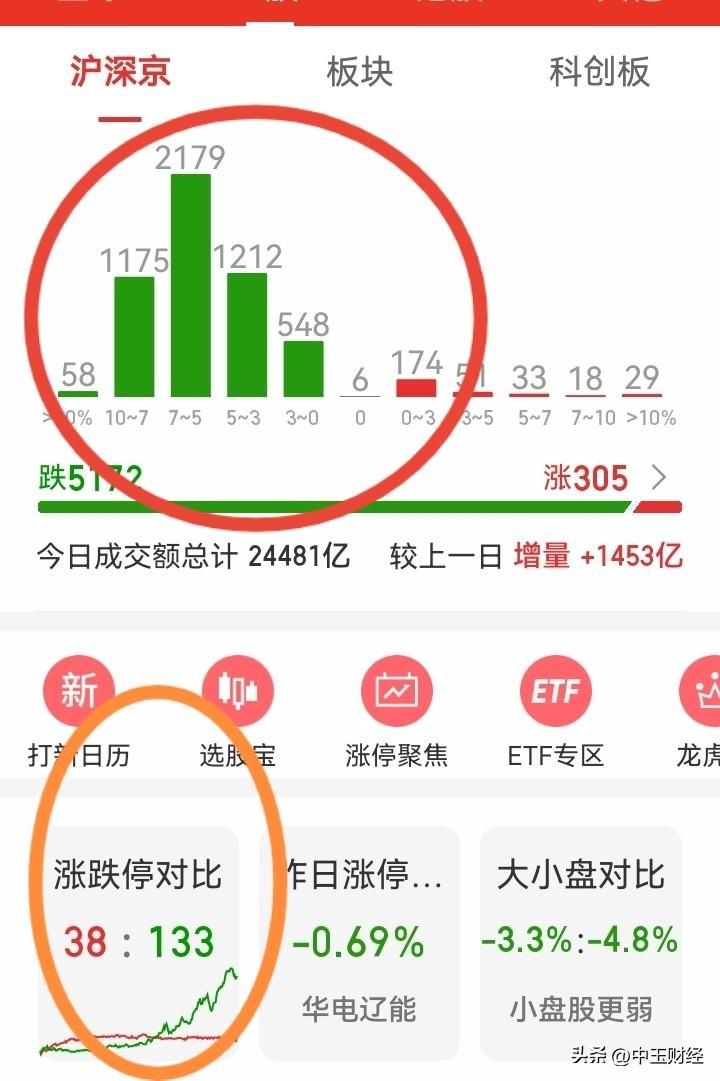Select the candlestick icon above 选股宝
The image size is (720, 1081).
(x=238, y=690)
